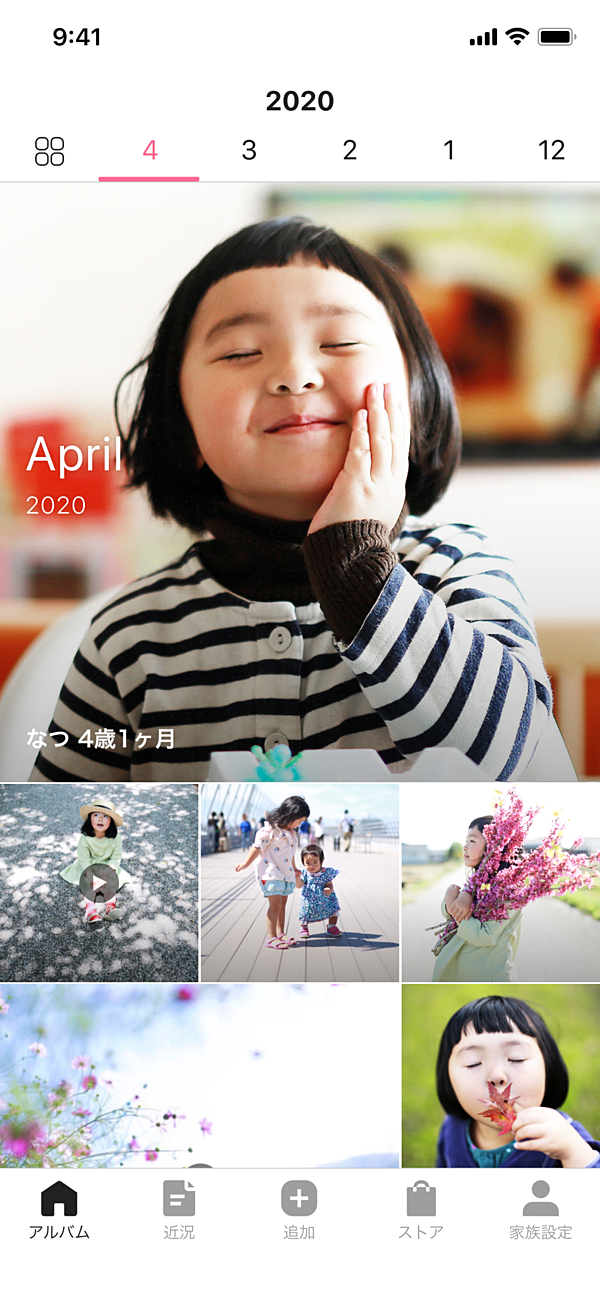Viewport: 600px width, 1299px height.
Task: Jump to the month 1 tab
Action: (449, 151)
